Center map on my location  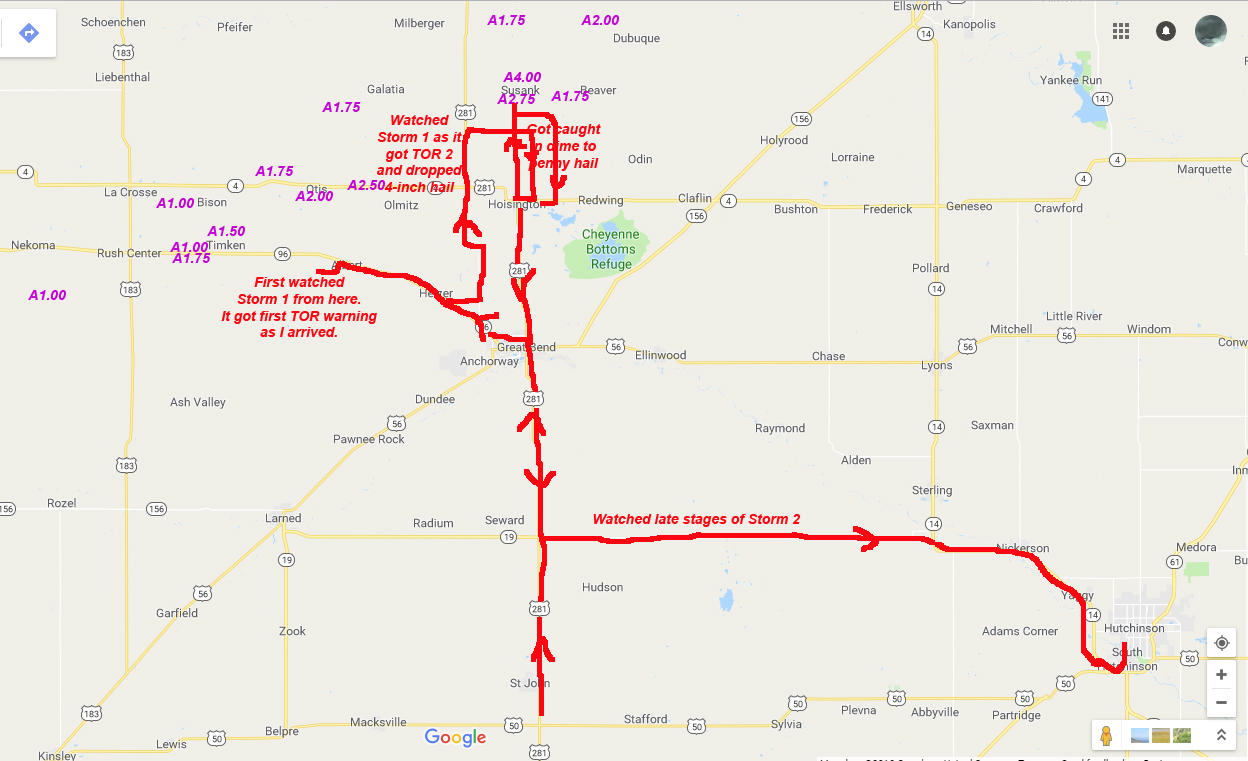click(1221, 642)
